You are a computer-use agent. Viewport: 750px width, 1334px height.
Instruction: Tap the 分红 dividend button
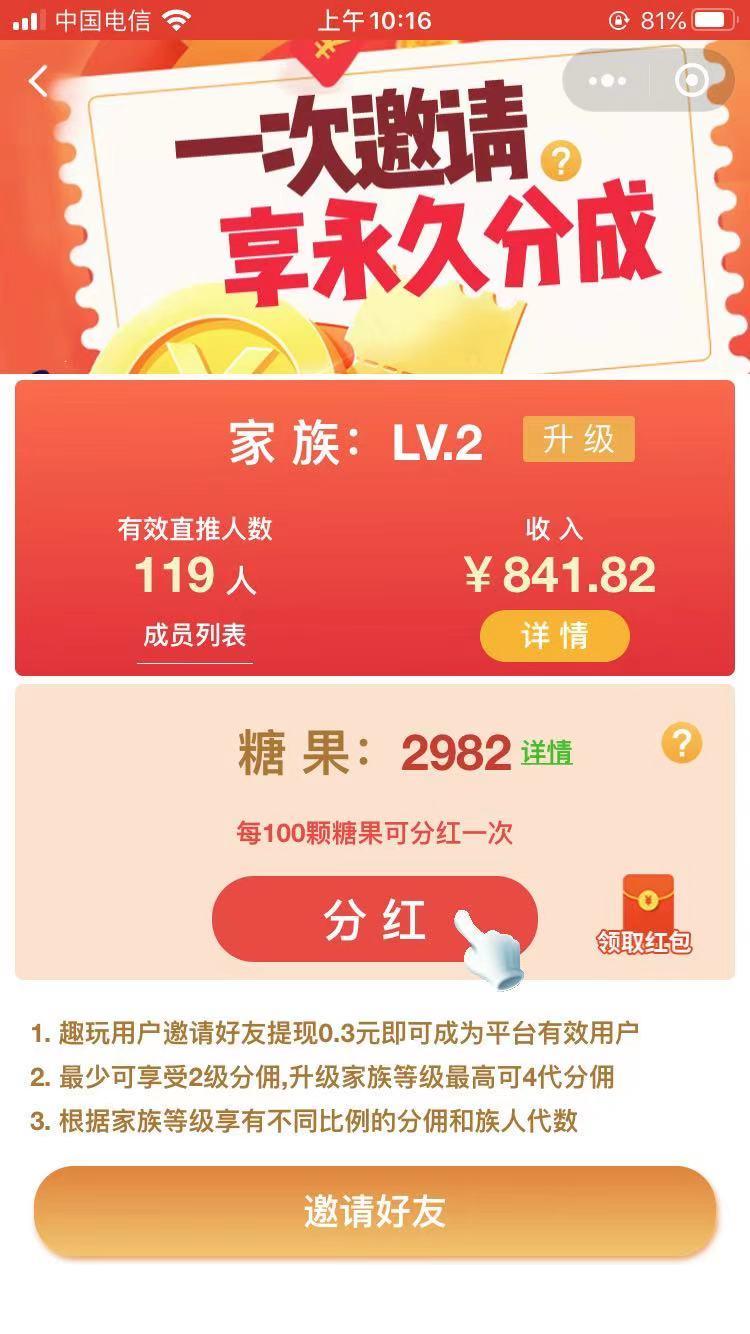375,919
